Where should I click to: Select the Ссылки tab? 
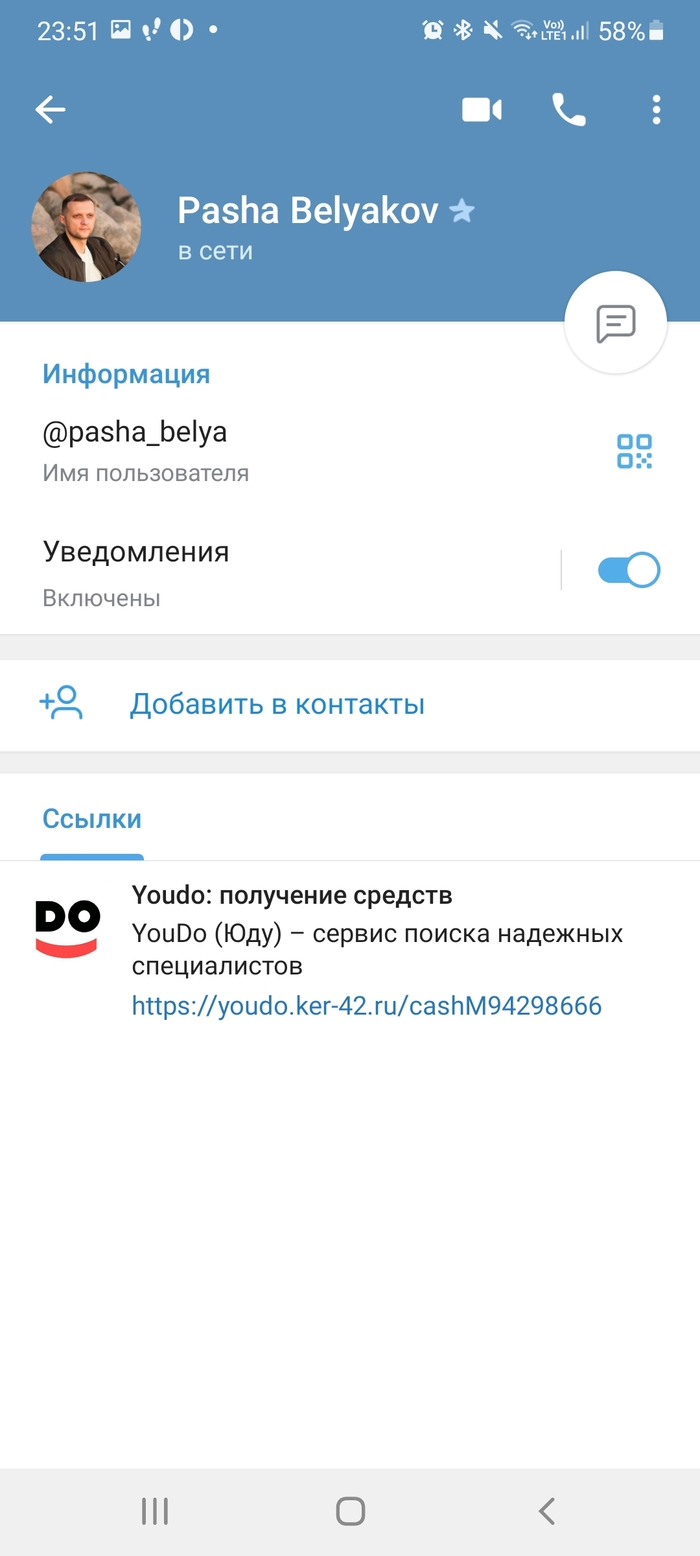(x=92, y=819)
